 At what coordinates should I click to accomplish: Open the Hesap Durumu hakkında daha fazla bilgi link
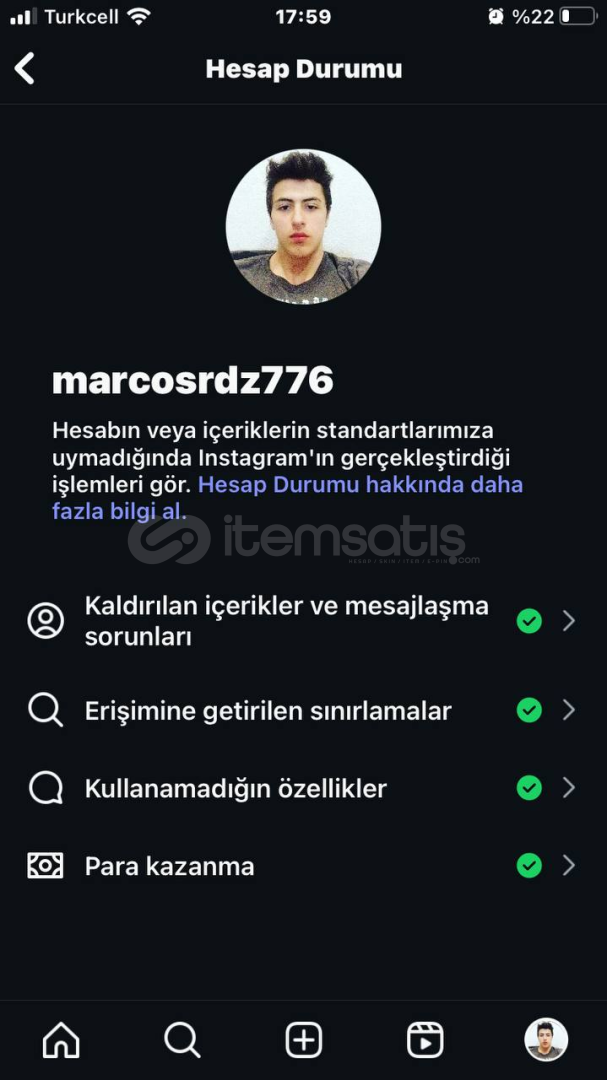click(360, 485)
